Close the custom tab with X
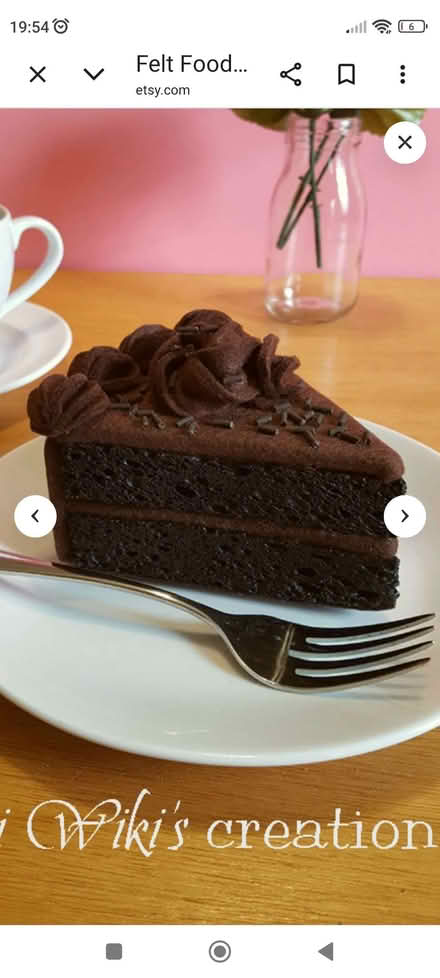The width and height of the screenshot is (440, 978). 37,75
